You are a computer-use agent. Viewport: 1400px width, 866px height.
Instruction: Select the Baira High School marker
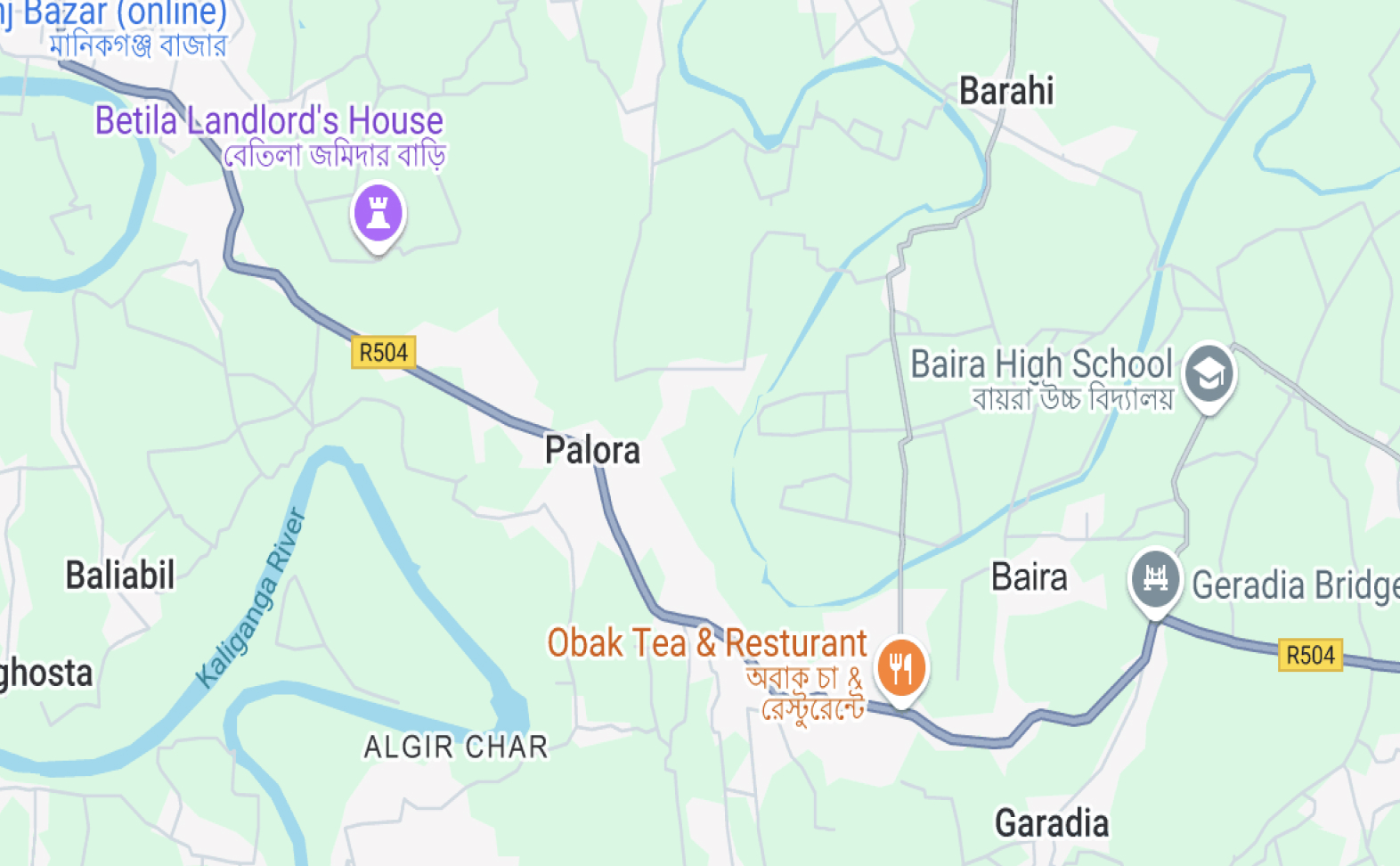(1209, 374)
